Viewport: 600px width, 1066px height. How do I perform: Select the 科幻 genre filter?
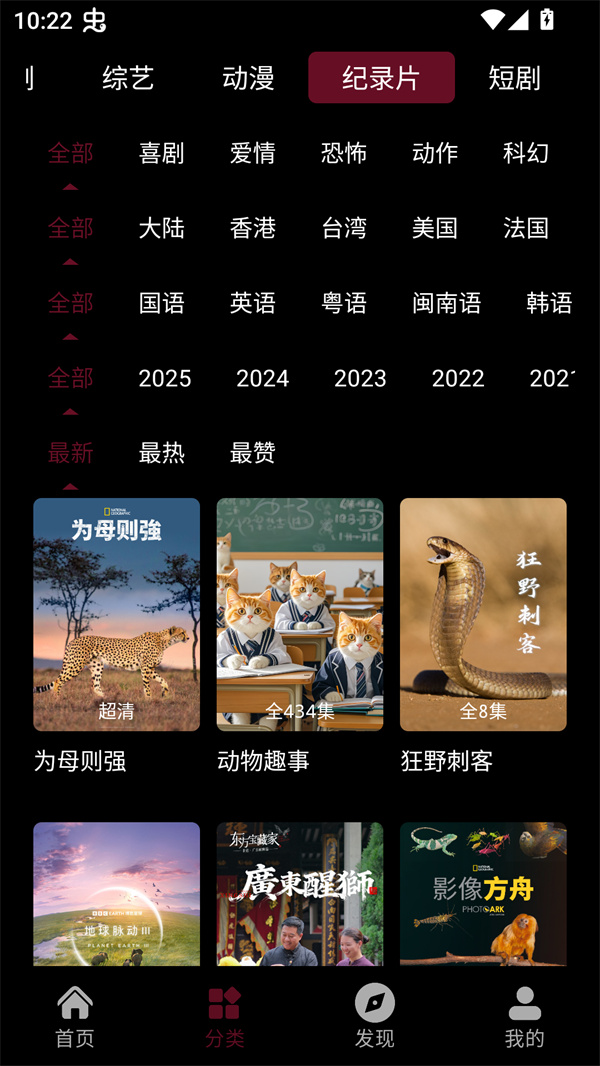[526, 153]
